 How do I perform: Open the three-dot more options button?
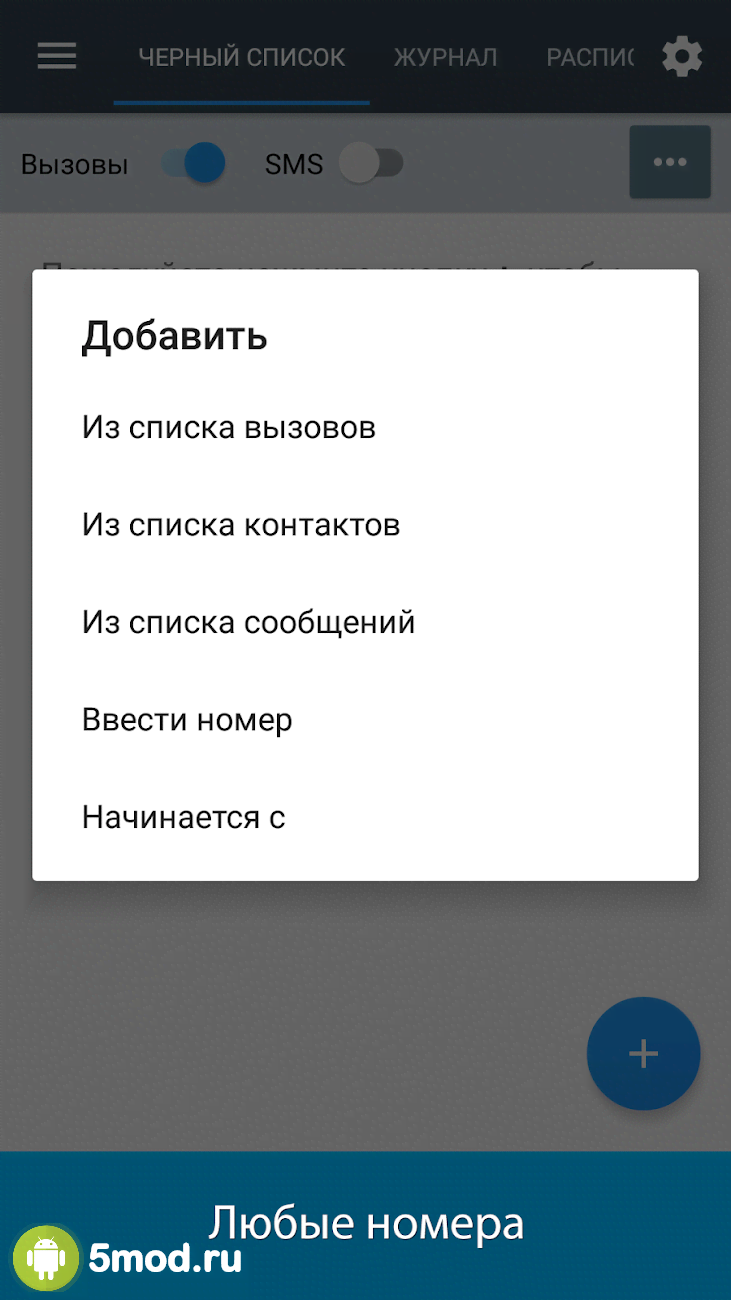click(669, 162)
